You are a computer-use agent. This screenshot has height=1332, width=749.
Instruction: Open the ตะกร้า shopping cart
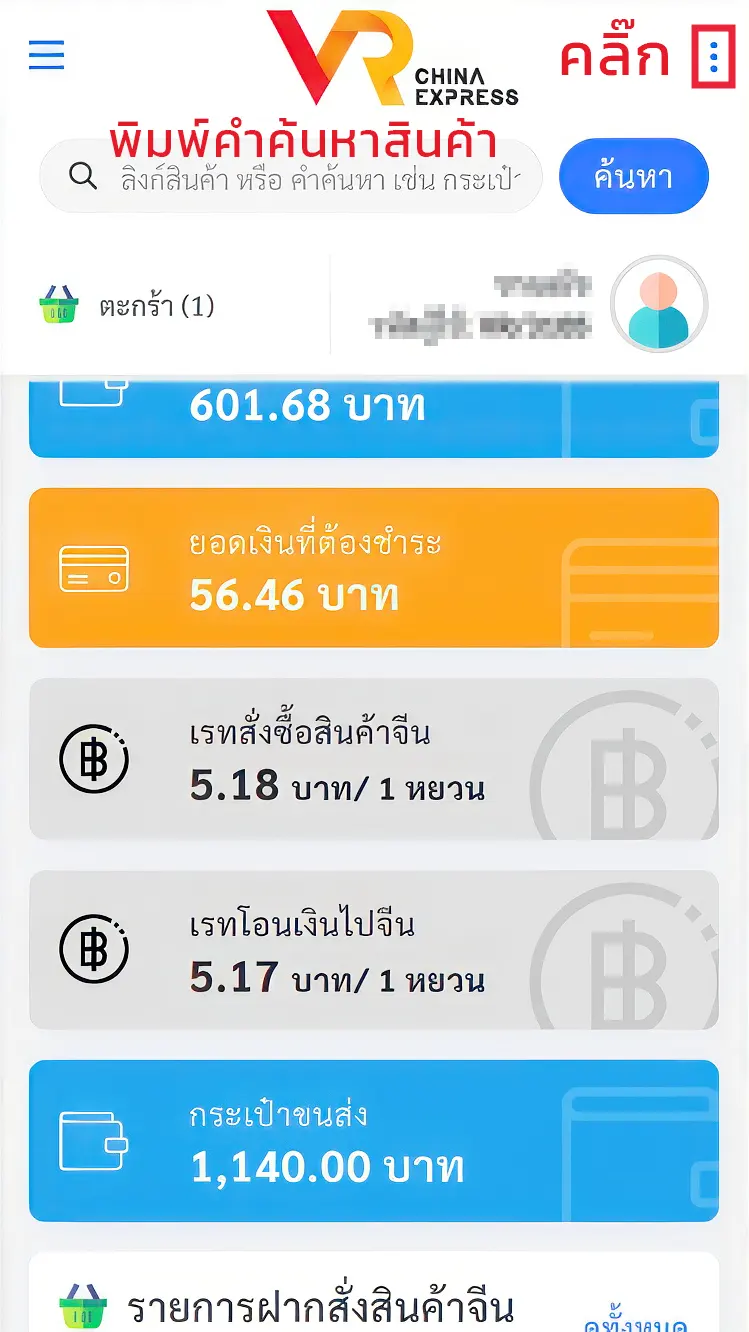coord(127,305)
